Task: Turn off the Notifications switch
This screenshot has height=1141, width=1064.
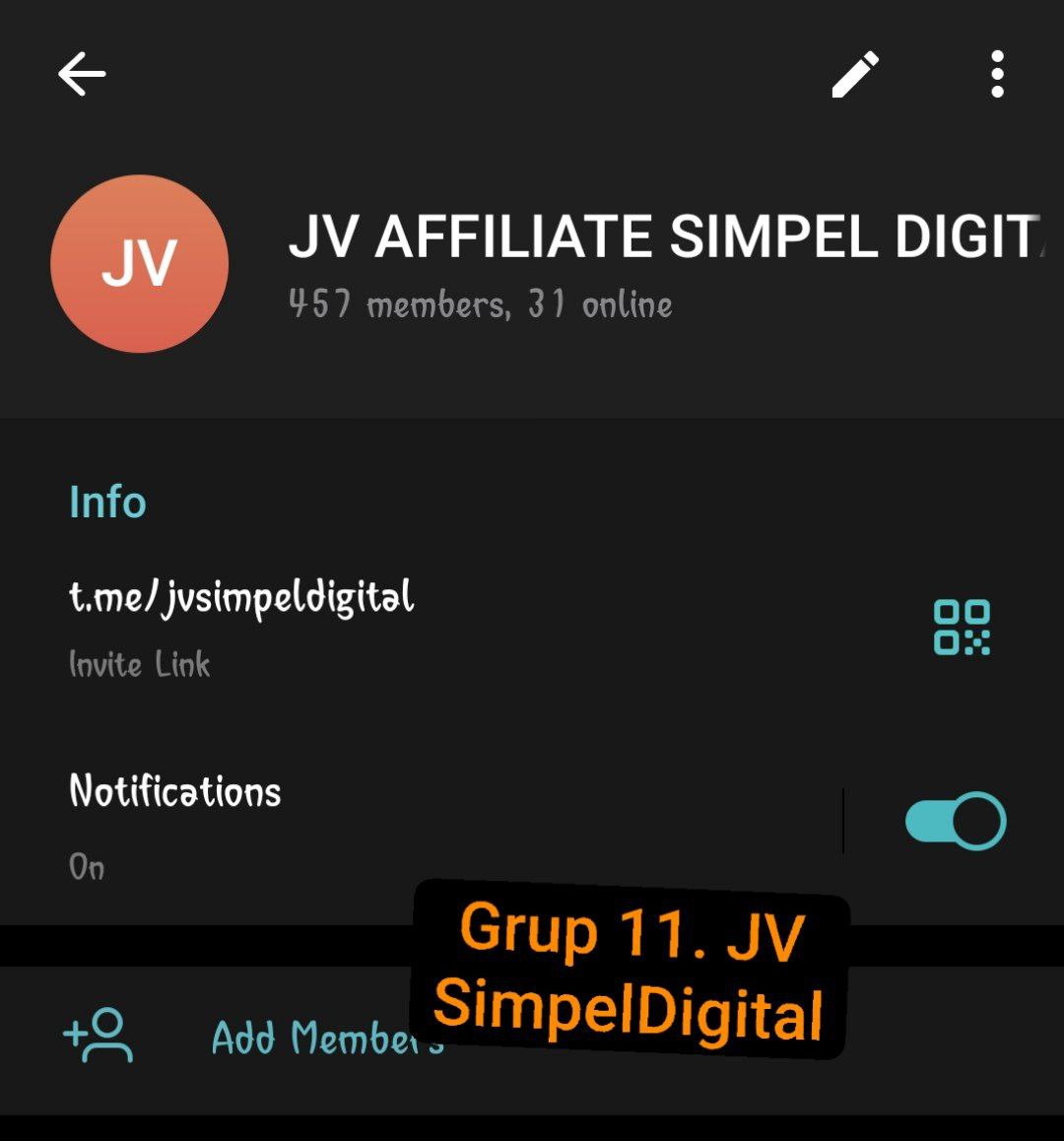Action: [955, 821]
